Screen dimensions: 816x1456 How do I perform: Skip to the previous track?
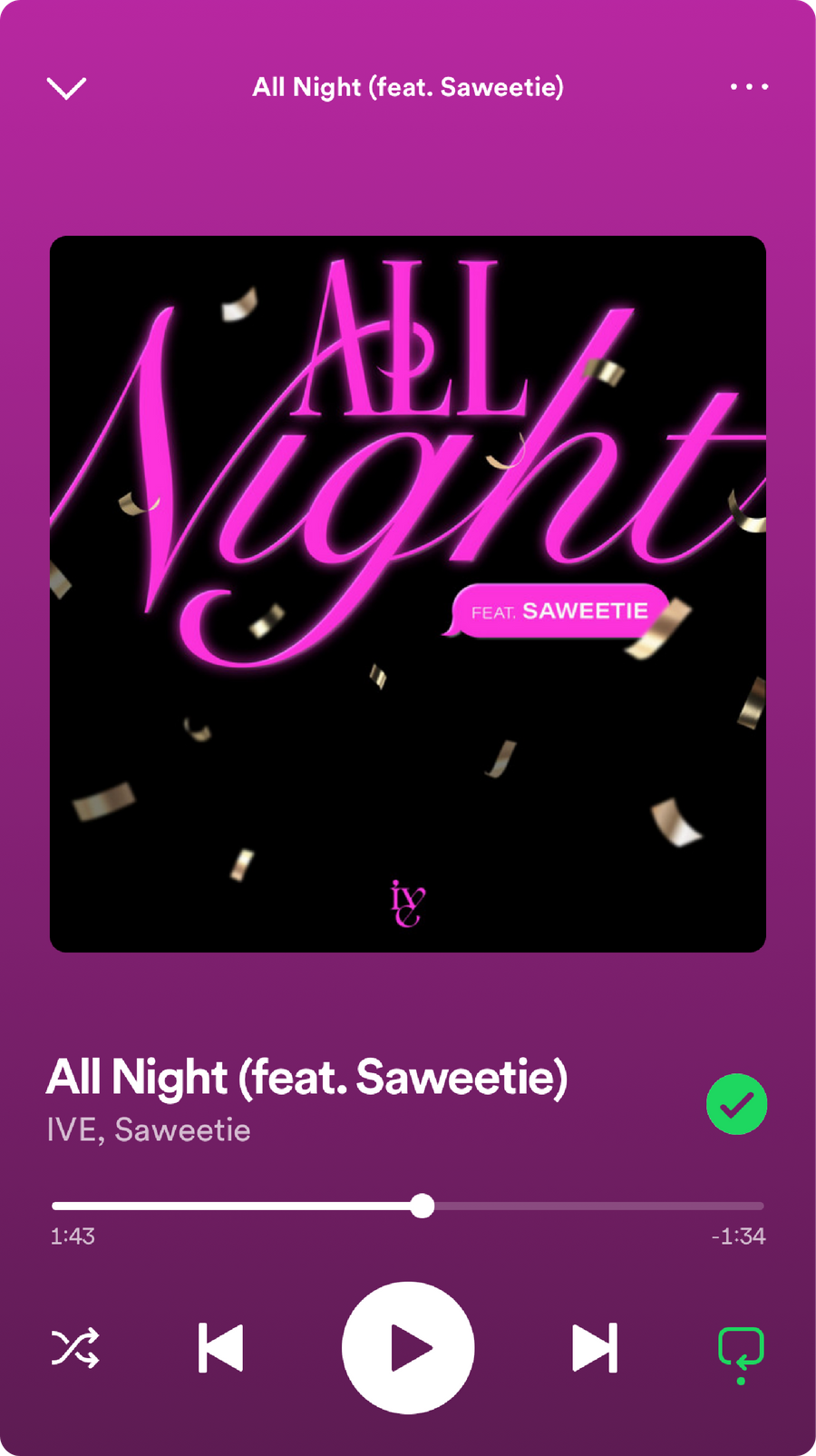(221, 1348)
